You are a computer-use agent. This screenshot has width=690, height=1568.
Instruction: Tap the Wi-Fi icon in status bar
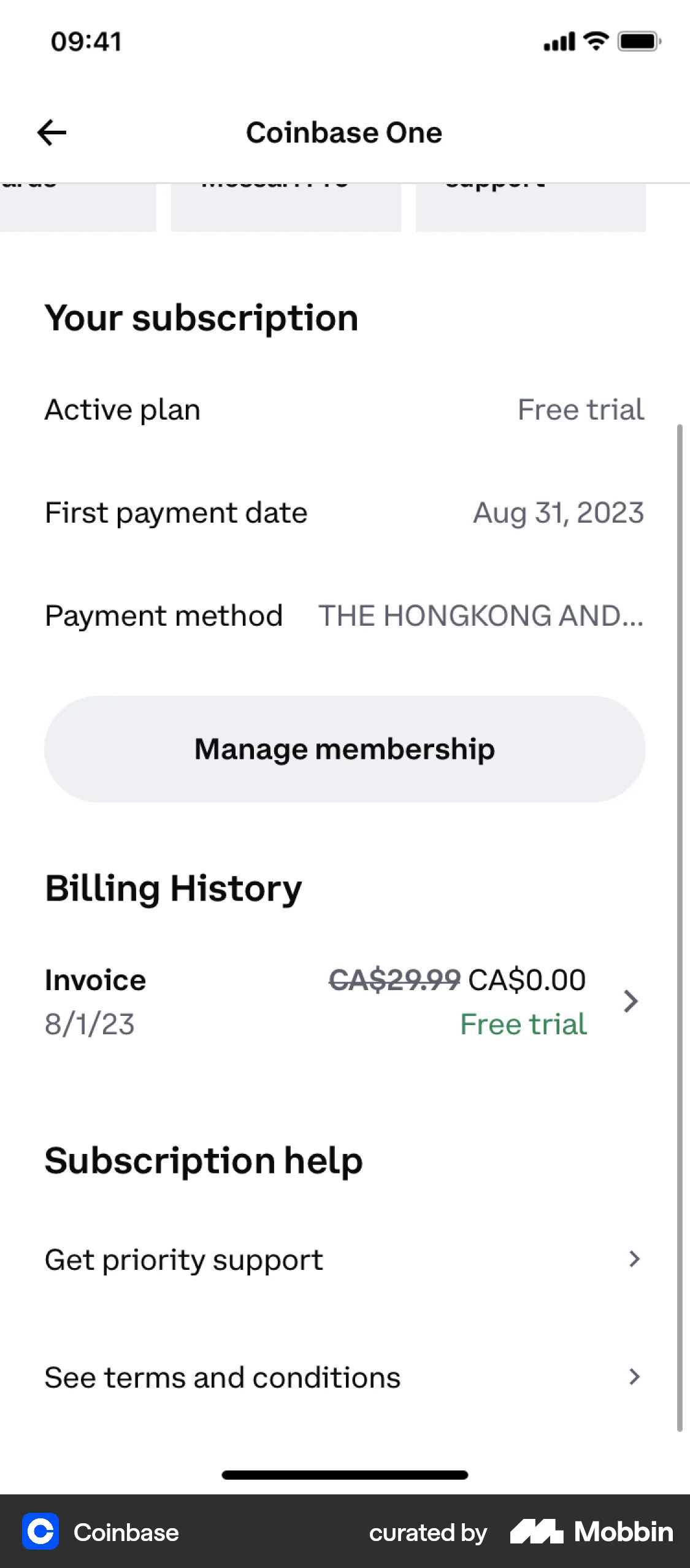coord(593,40)
